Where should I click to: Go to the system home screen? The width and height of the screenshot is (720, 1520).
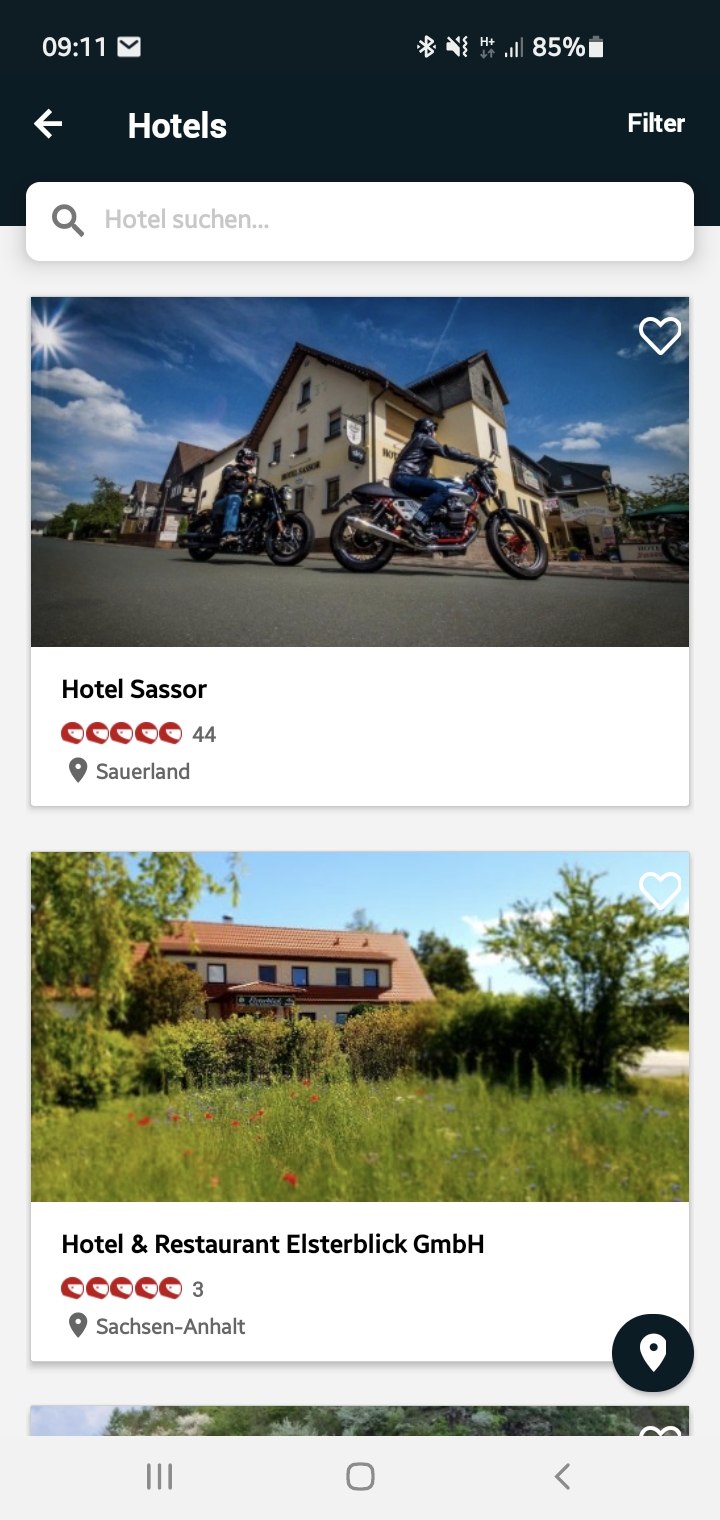(360, 1476)
